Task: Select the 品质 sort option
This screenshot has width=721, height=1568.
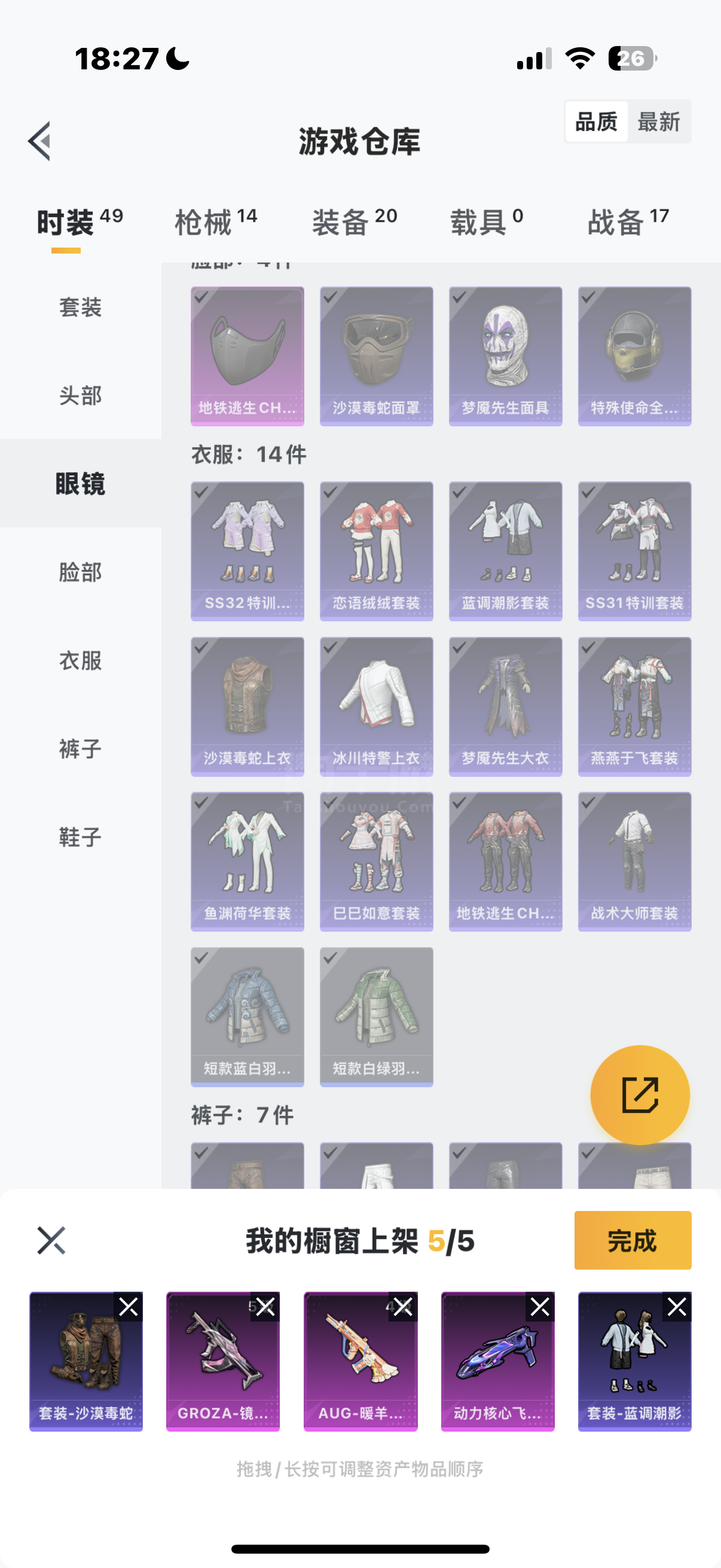Action: coord(596,122)
